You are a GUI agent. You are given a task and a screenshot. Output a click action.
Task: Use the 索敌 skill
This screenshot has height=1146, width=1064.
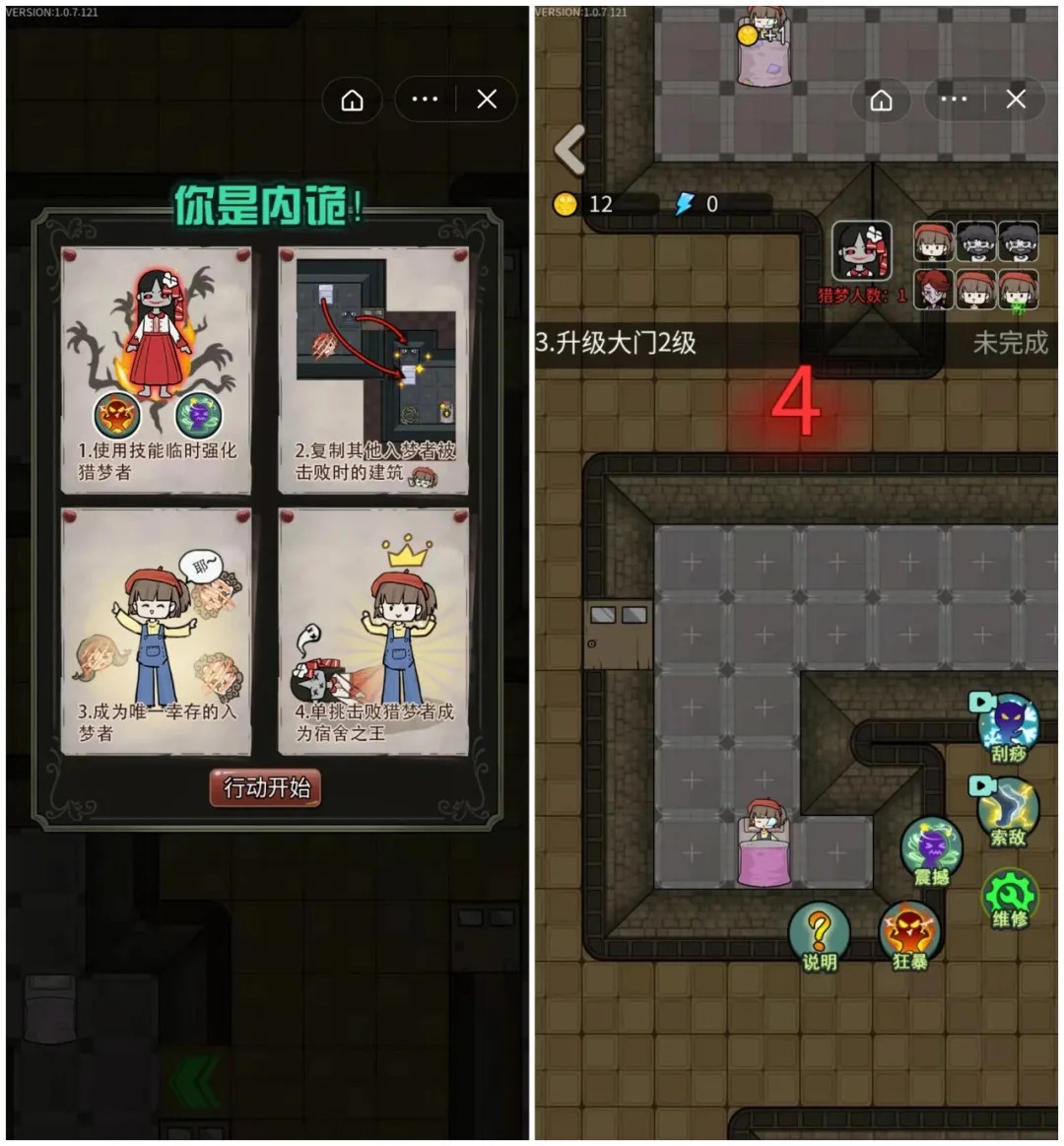click(x=1008, y=810)
